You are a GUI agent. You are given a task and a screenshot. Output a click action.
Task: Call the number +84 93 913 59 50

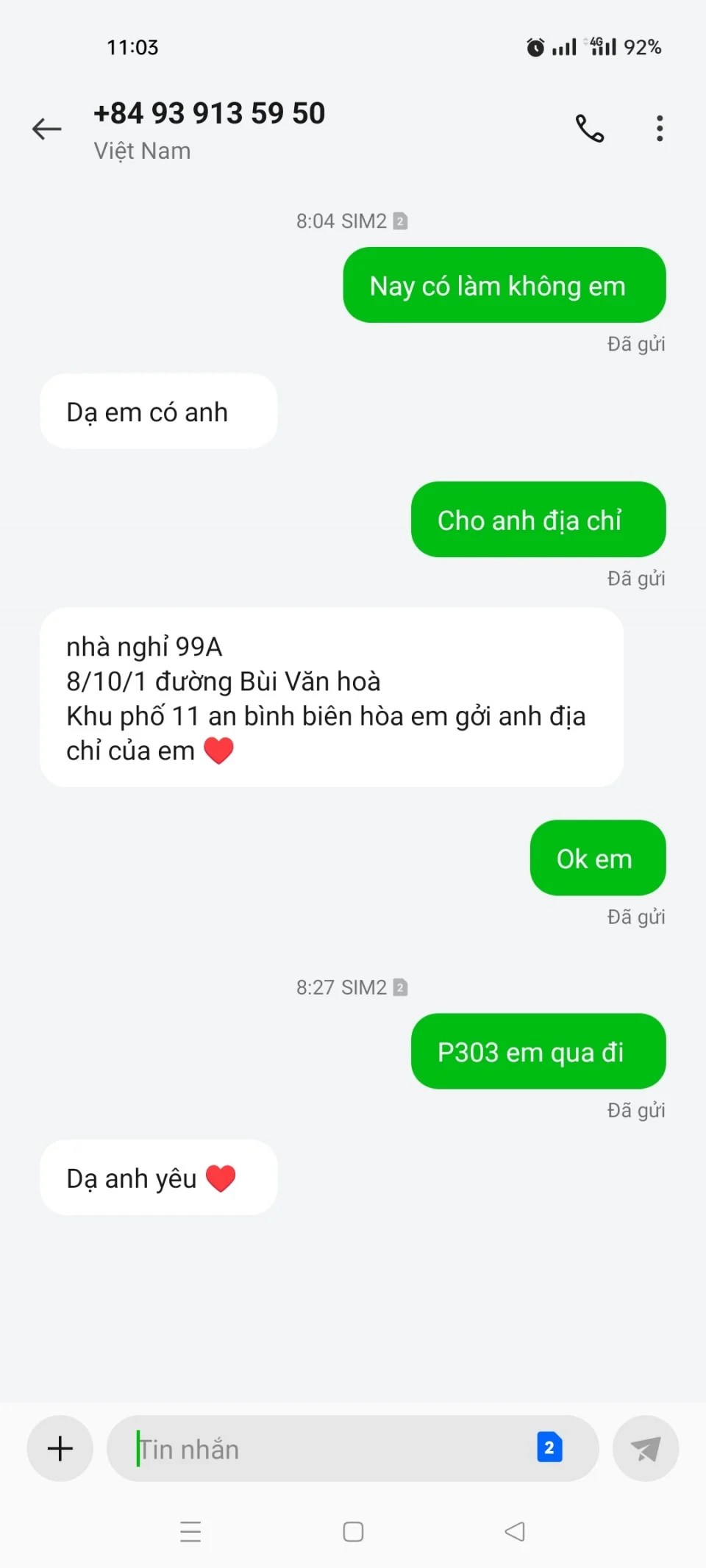point(589,129)
